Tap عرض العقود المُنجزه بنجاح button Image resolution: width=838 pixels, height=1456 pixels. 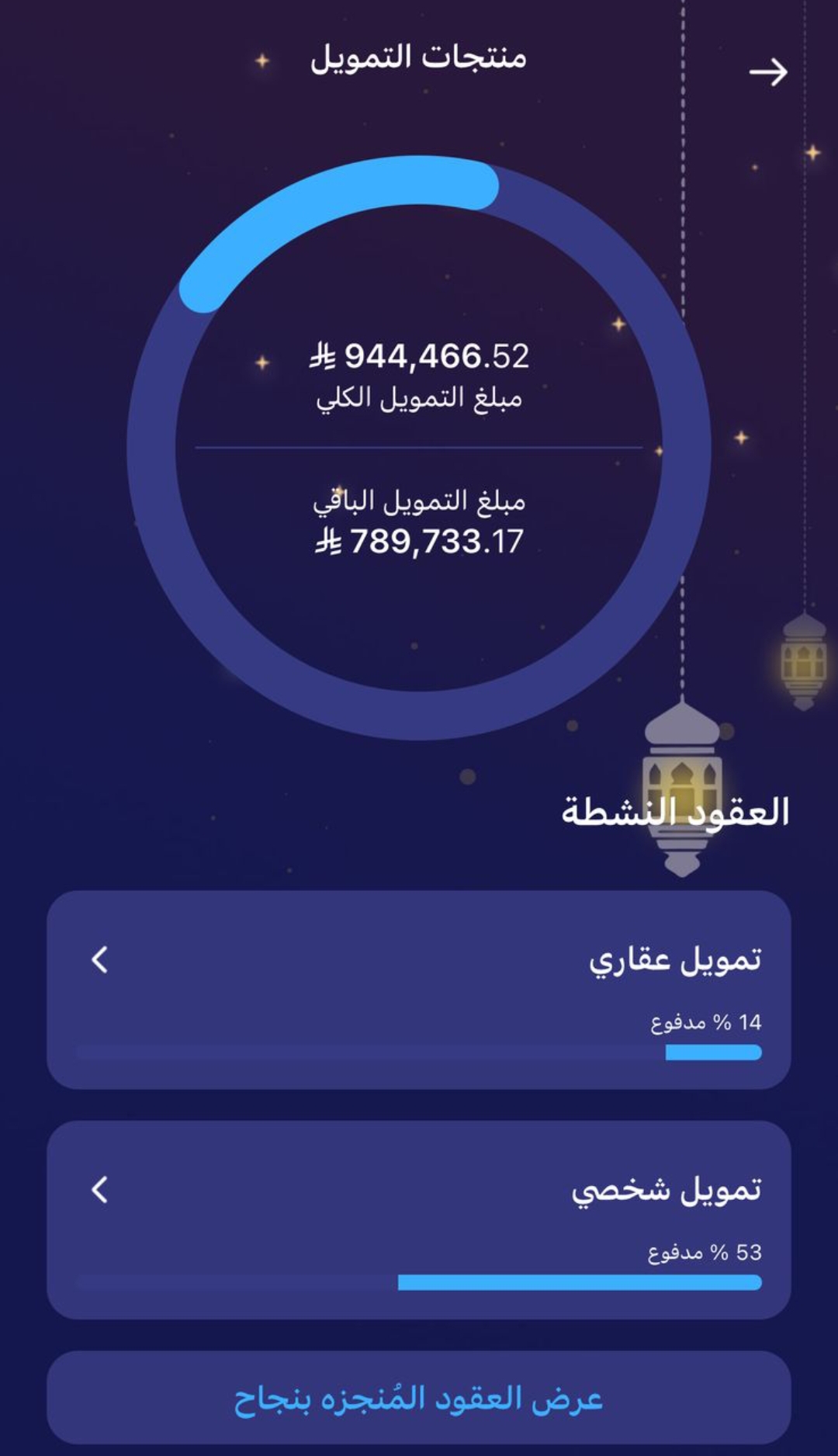(x=419, y=1399)
